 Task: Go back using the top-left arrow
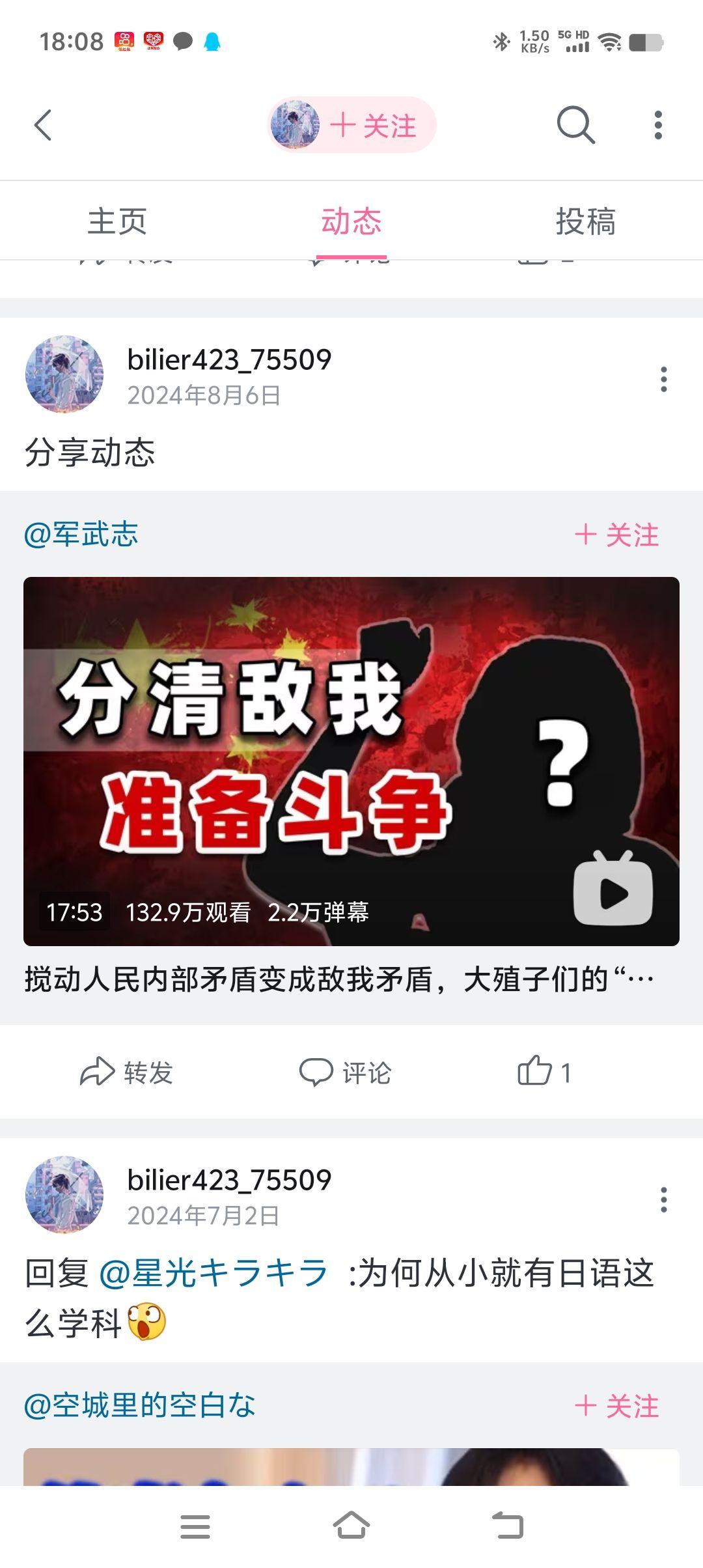(43, 125)
